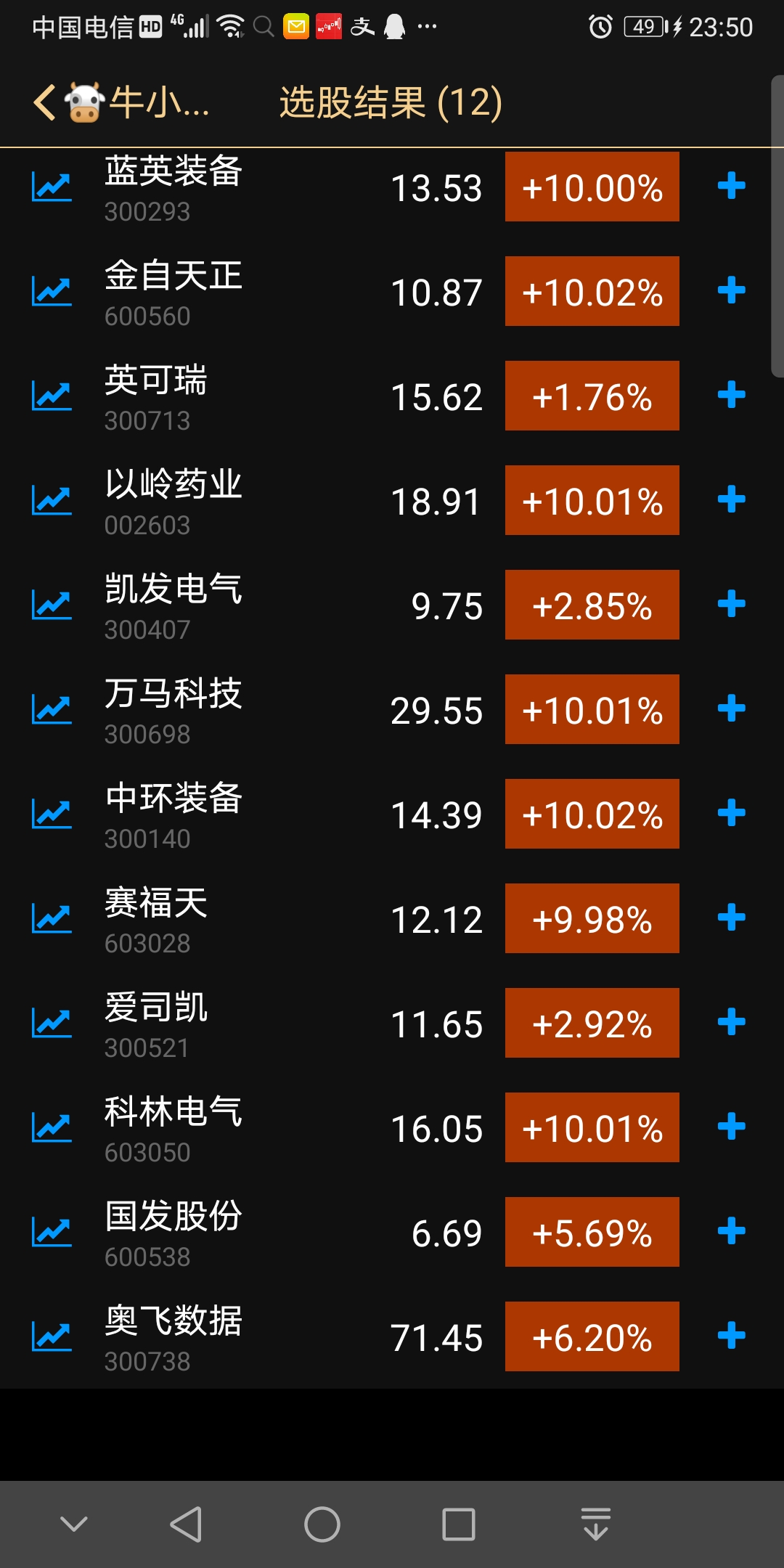Add 万马科技 to watchlist
This screenshot has width=784, height=1568.
731,709
